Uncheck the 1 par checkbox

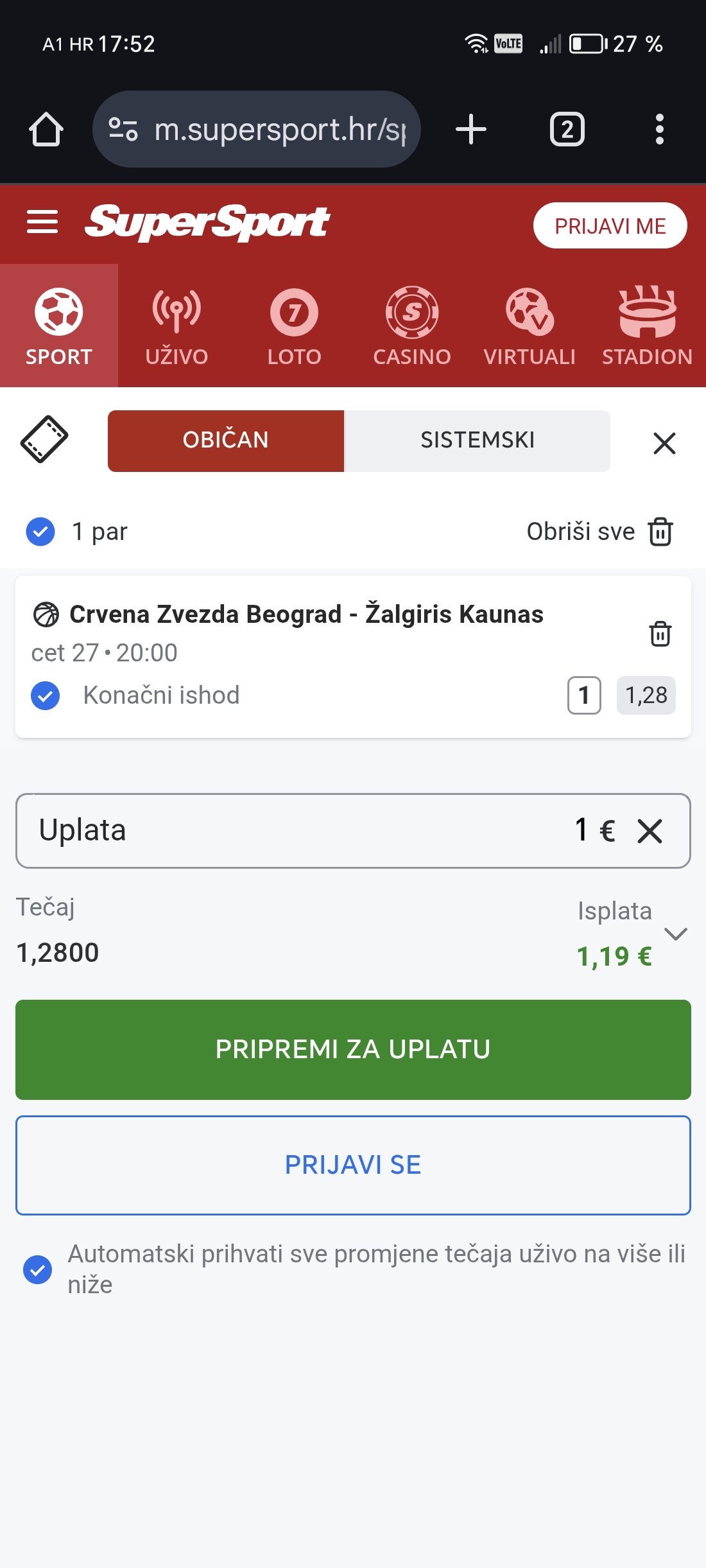click(40, 532)
